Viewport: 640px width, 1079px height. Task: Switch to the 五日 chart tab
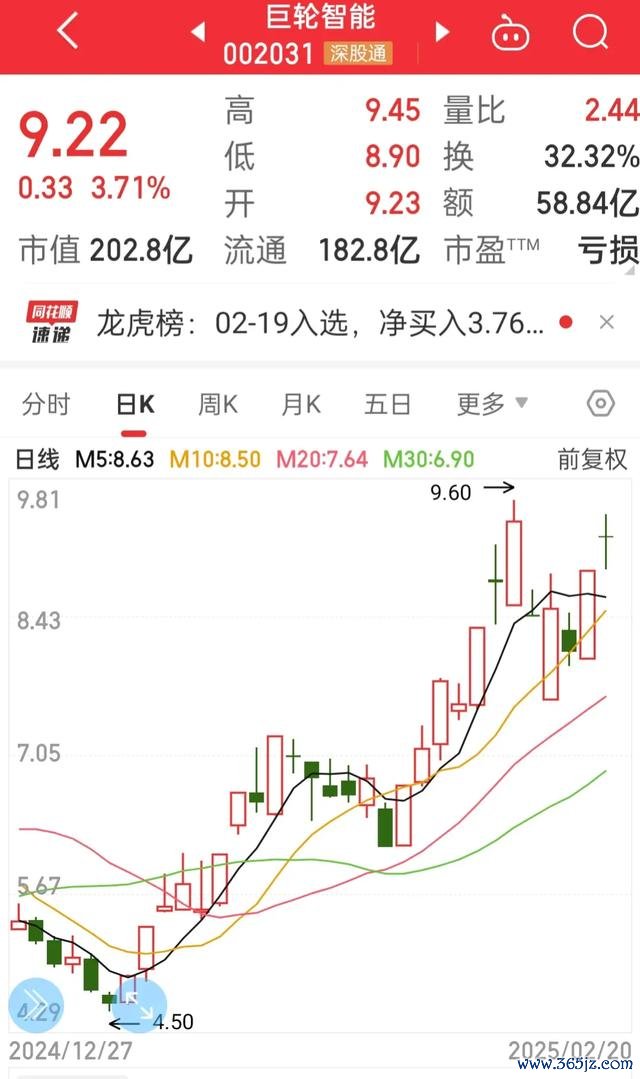pos(387,404)
